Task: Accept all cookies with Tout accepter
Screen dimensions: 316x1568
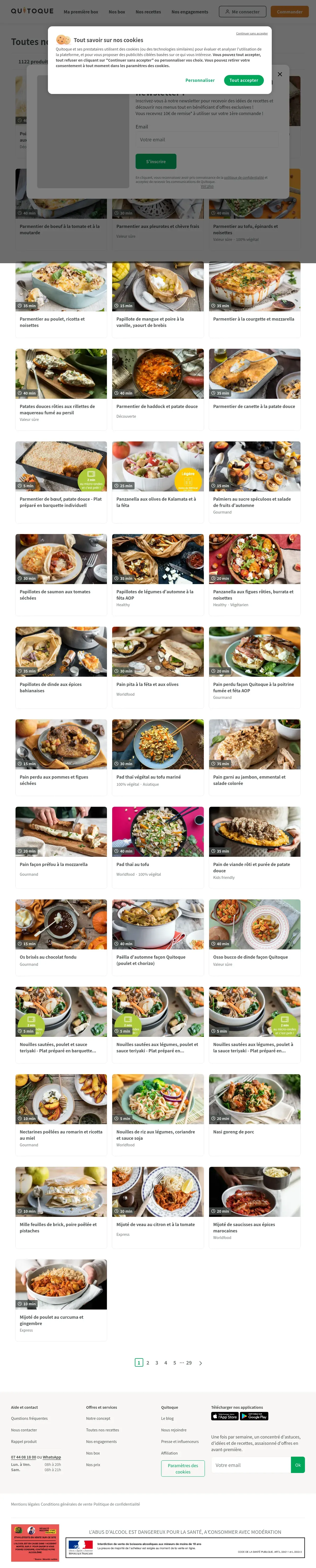Action: tap(244, 80)
